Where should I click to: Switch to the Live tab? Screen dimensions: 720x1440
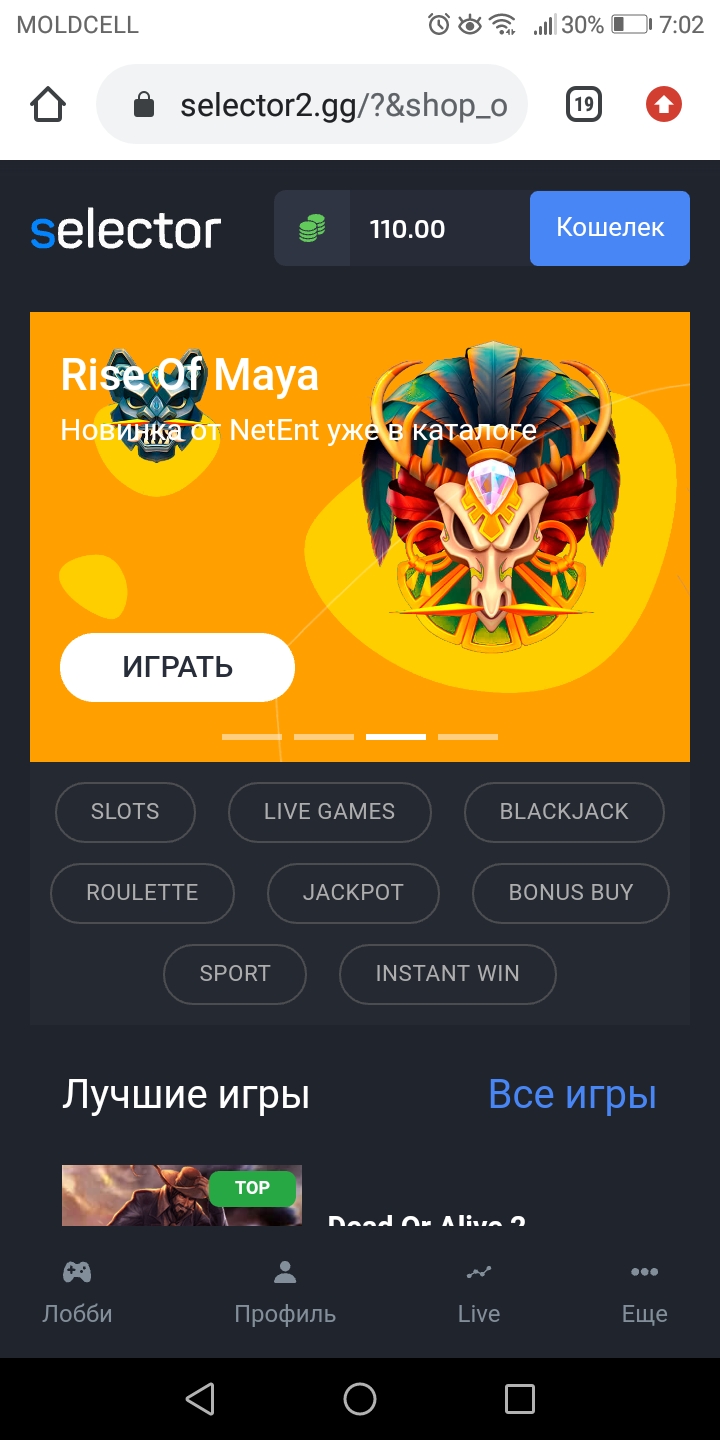point(478,1292)
